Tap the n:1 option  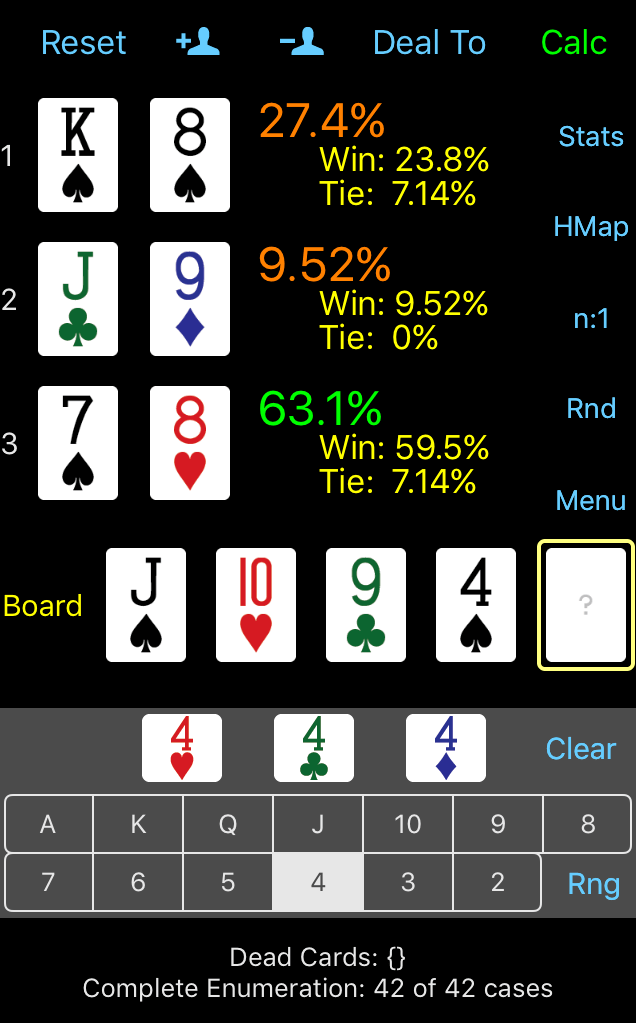click(x=591, y=318)
